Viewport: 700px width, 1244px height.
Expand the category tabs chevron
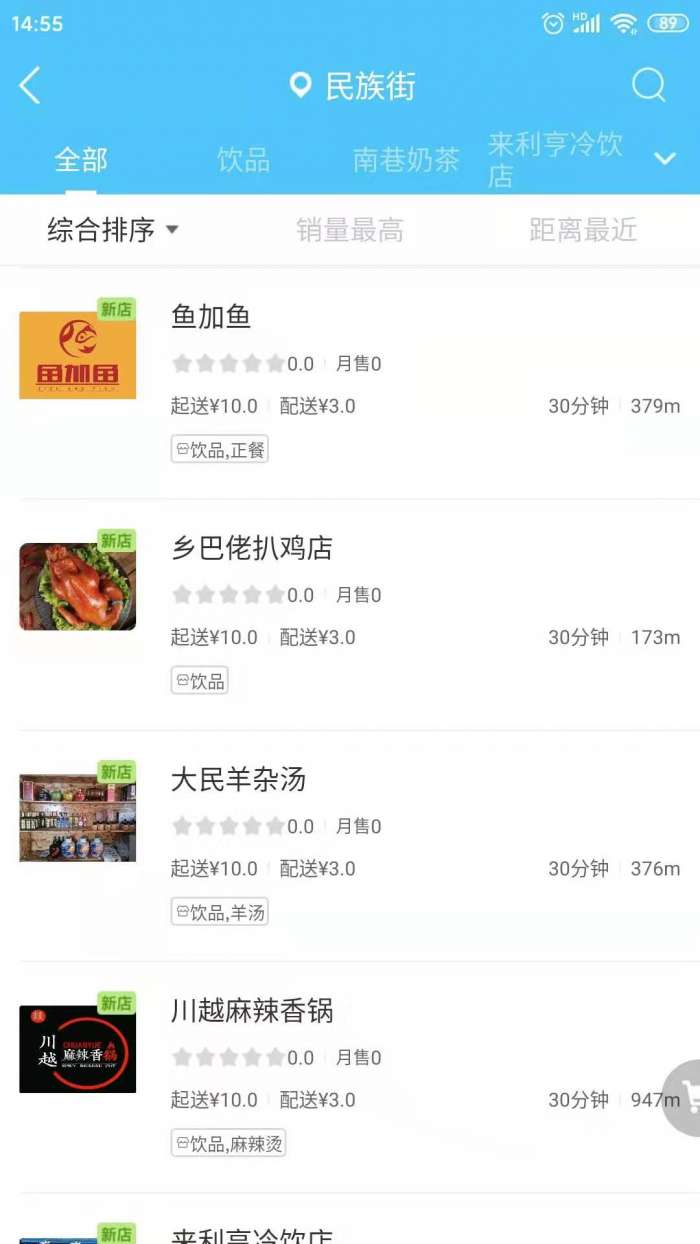pyautogui.click(x=665, y=159)
